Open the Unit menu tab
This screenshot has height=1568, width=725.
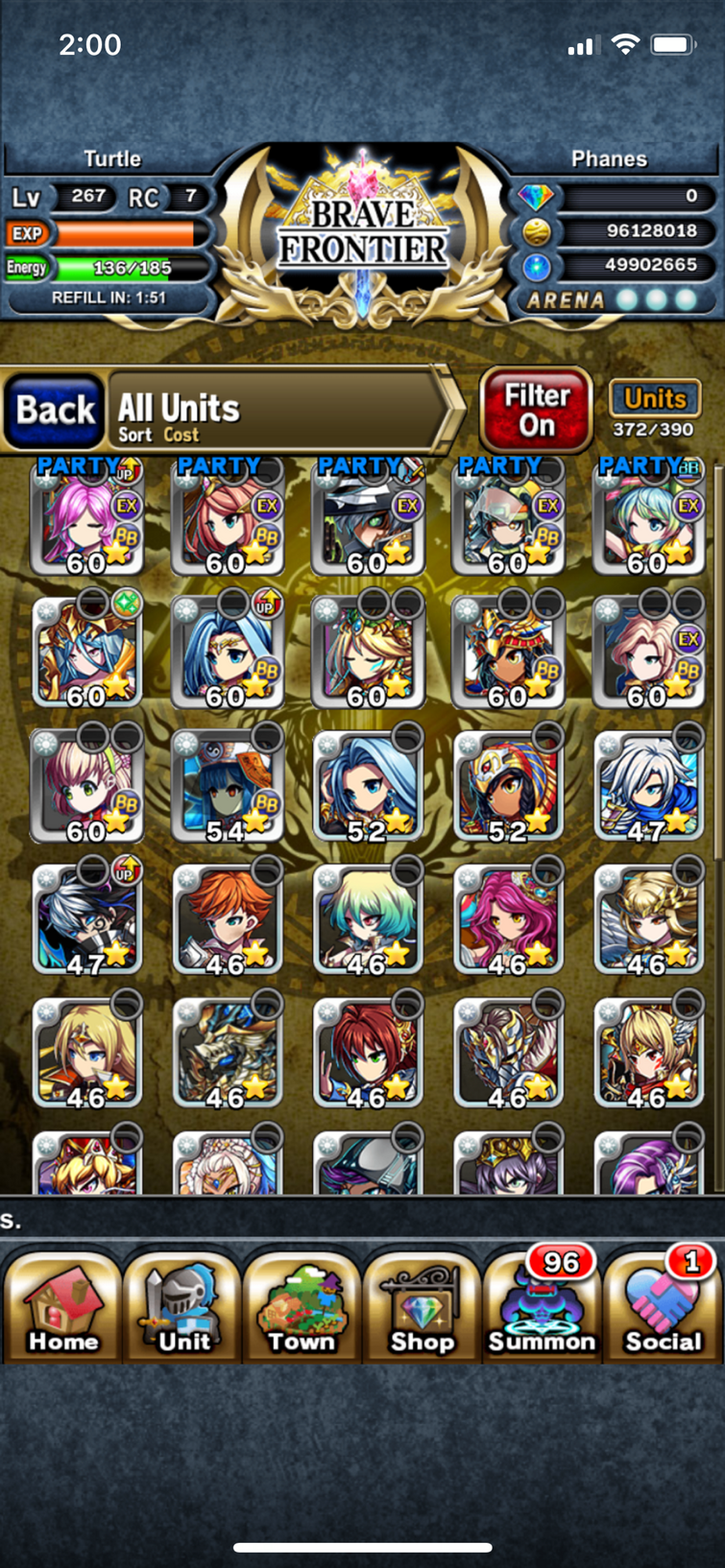coord(182,1303)
